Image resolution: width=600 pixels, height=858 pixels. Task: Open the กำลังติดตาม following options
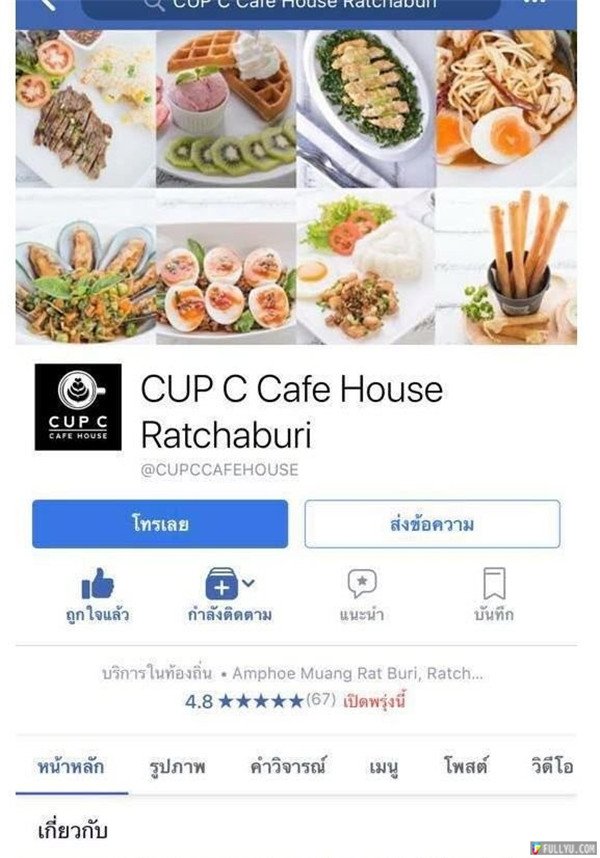point(230,595)
